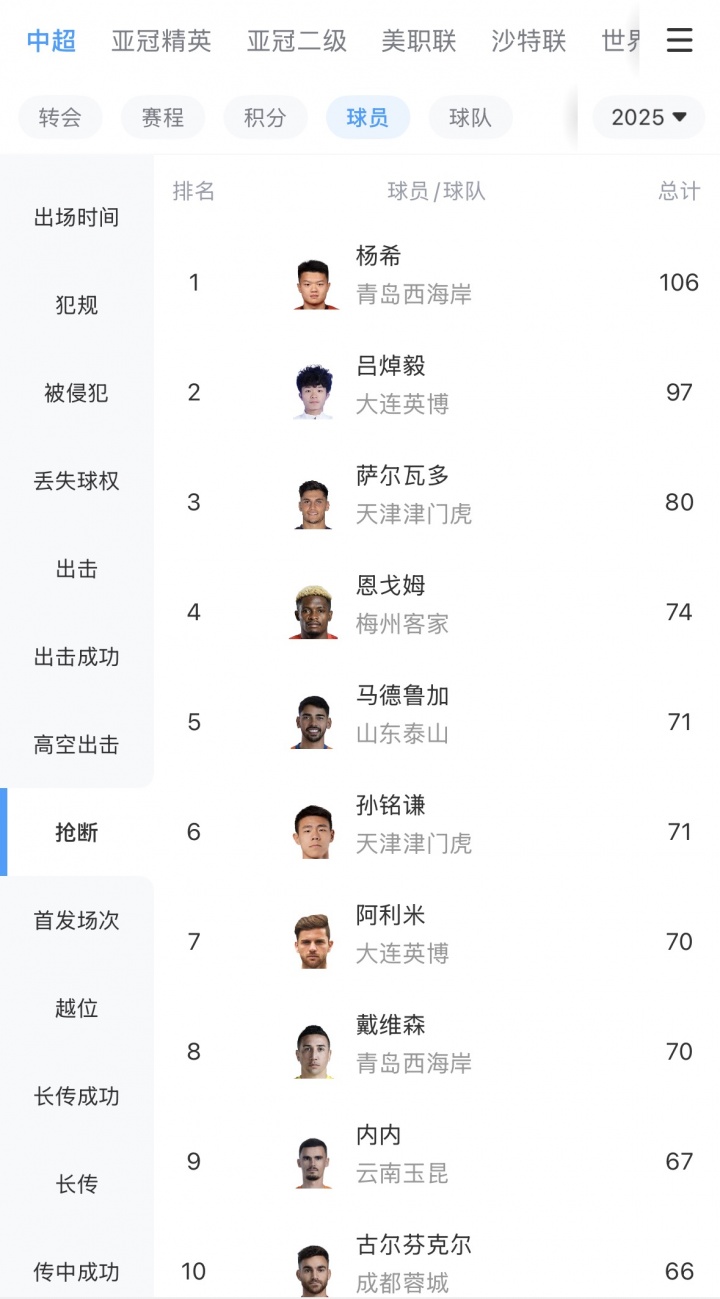Viewport: 720px width, 1299px height.
Task: Switch to the 球队 chip
Action: point(470,118)
